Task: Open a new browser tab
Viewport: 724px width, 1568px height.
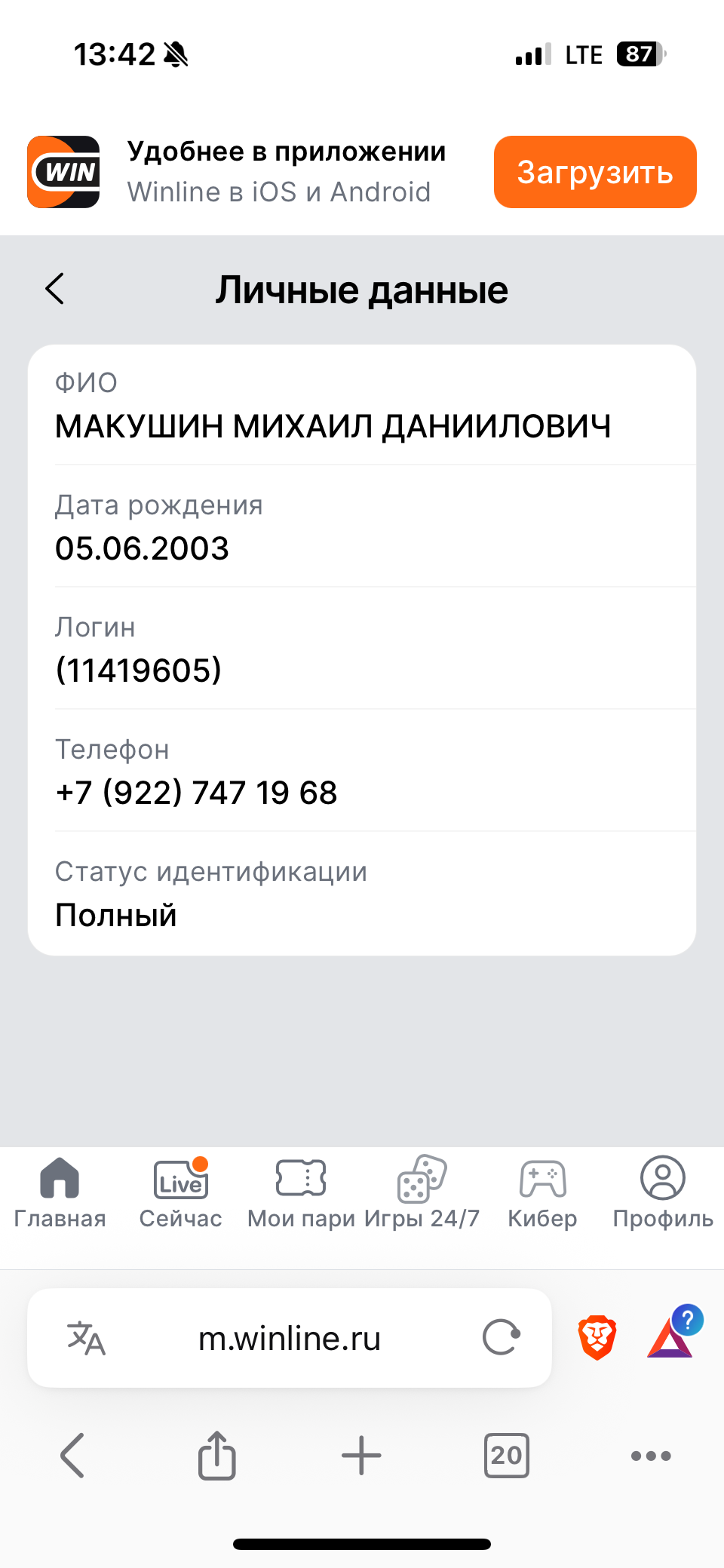Action: point(361,1455)
